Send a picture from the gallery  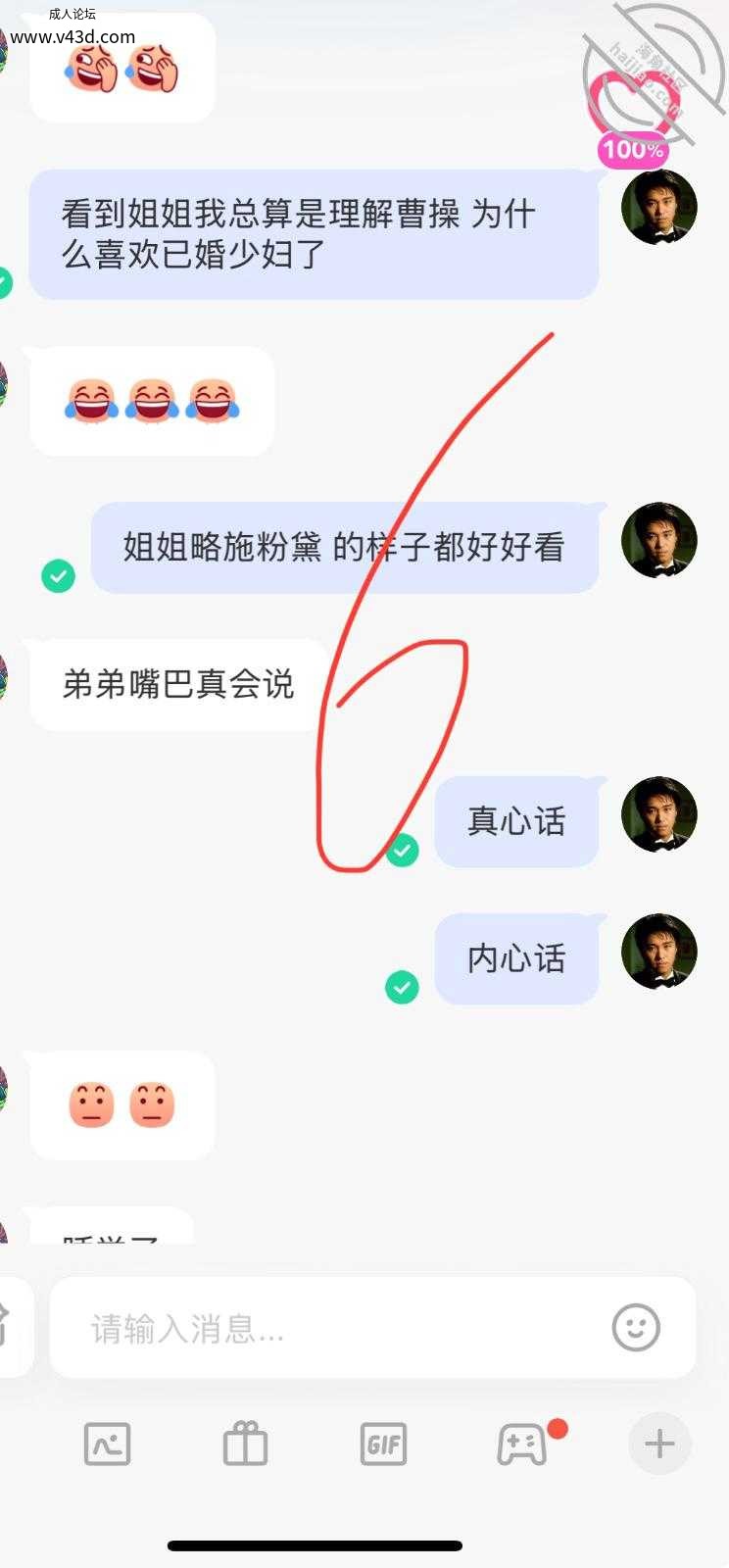click(107, 1444)
